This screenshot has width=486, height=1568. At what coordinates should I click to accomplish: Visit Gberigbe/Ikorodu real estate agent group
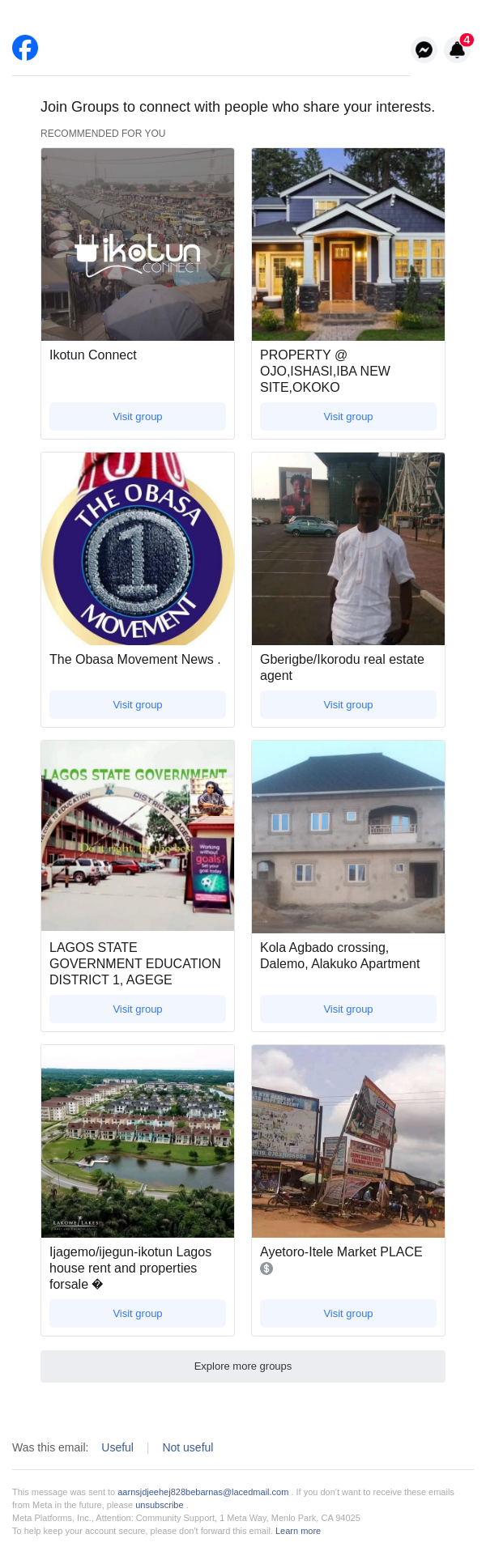[348, 704]
